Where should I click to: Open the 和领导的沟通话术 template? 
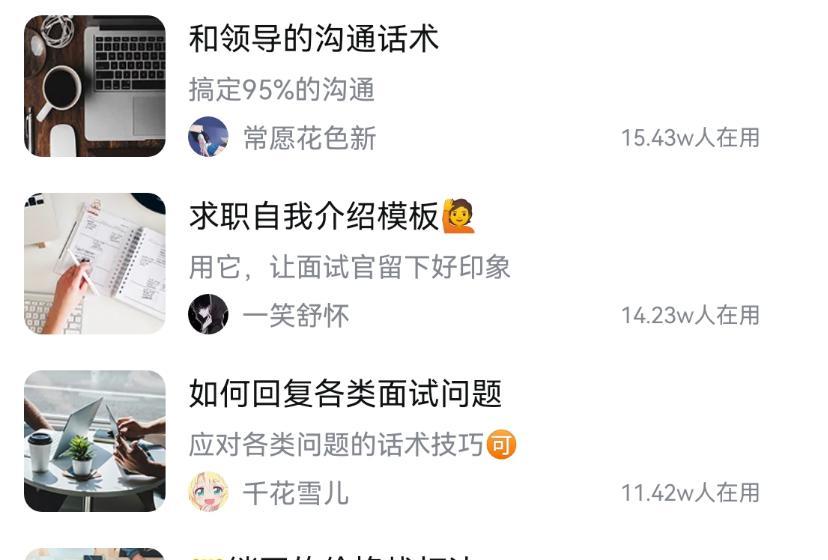[x=314, y=39]
